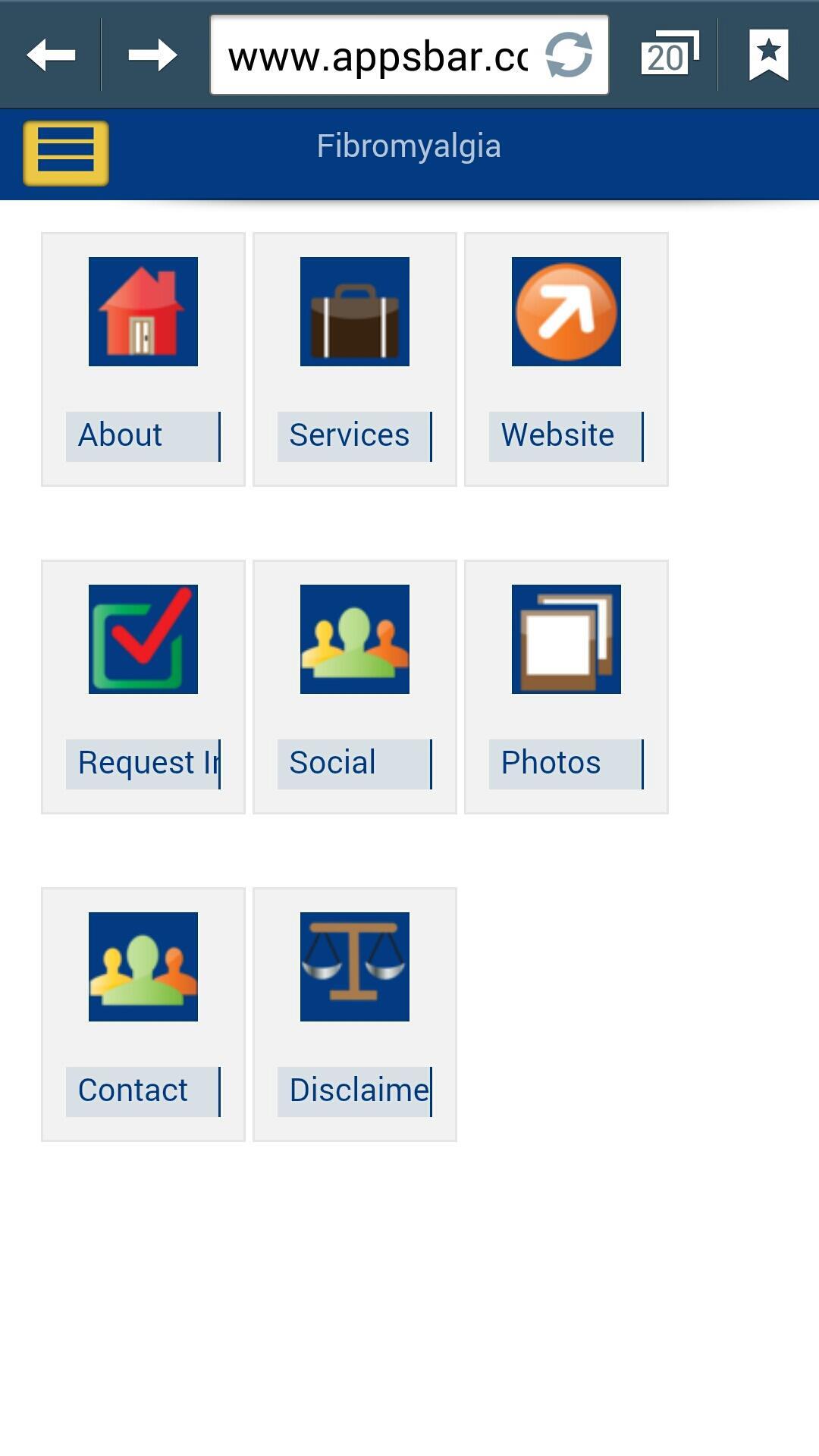Open the Contact tile

coord(143,1015)
